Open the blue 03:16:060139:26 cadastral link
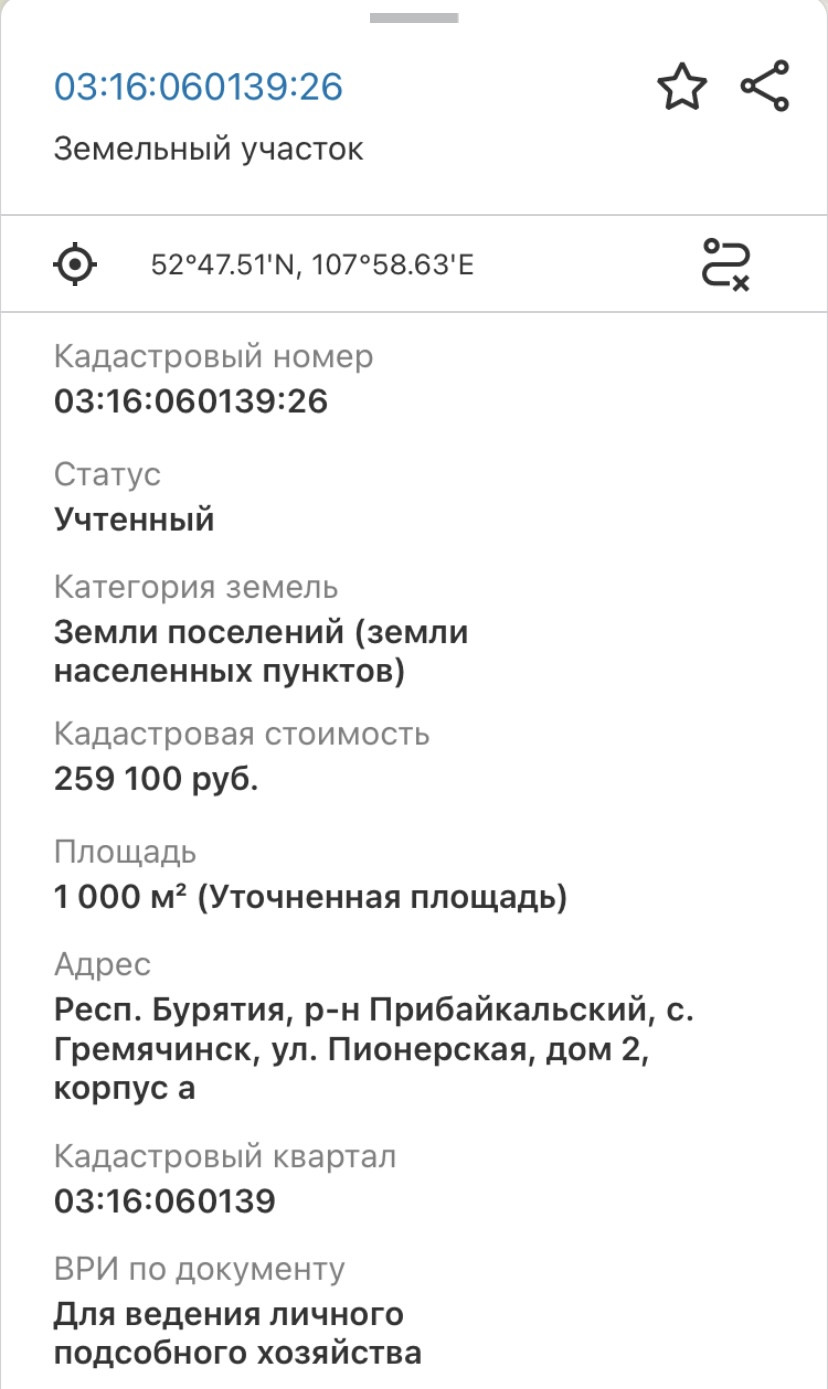Screen dimensions: 828x1389 click(198, 87)
